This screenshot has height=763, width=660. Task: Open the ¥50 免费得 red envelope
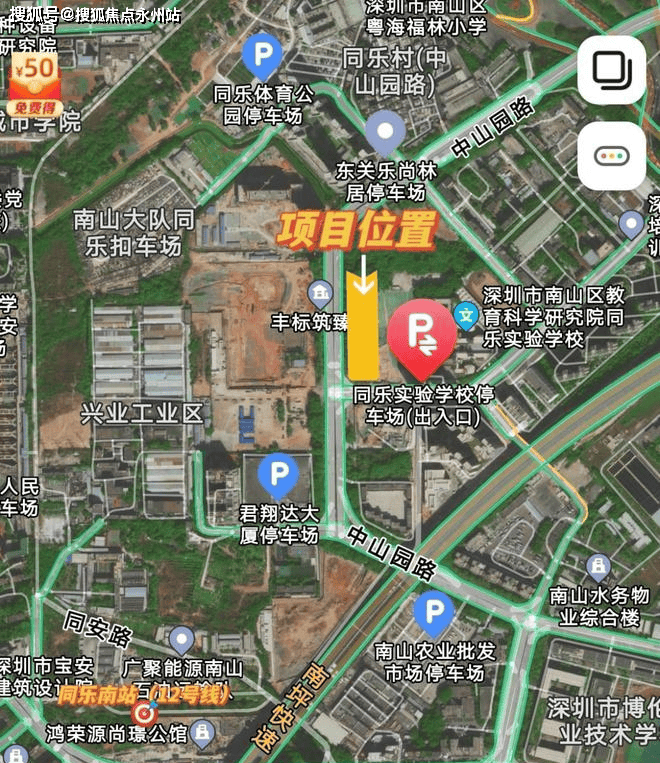(x=33, y=83)
